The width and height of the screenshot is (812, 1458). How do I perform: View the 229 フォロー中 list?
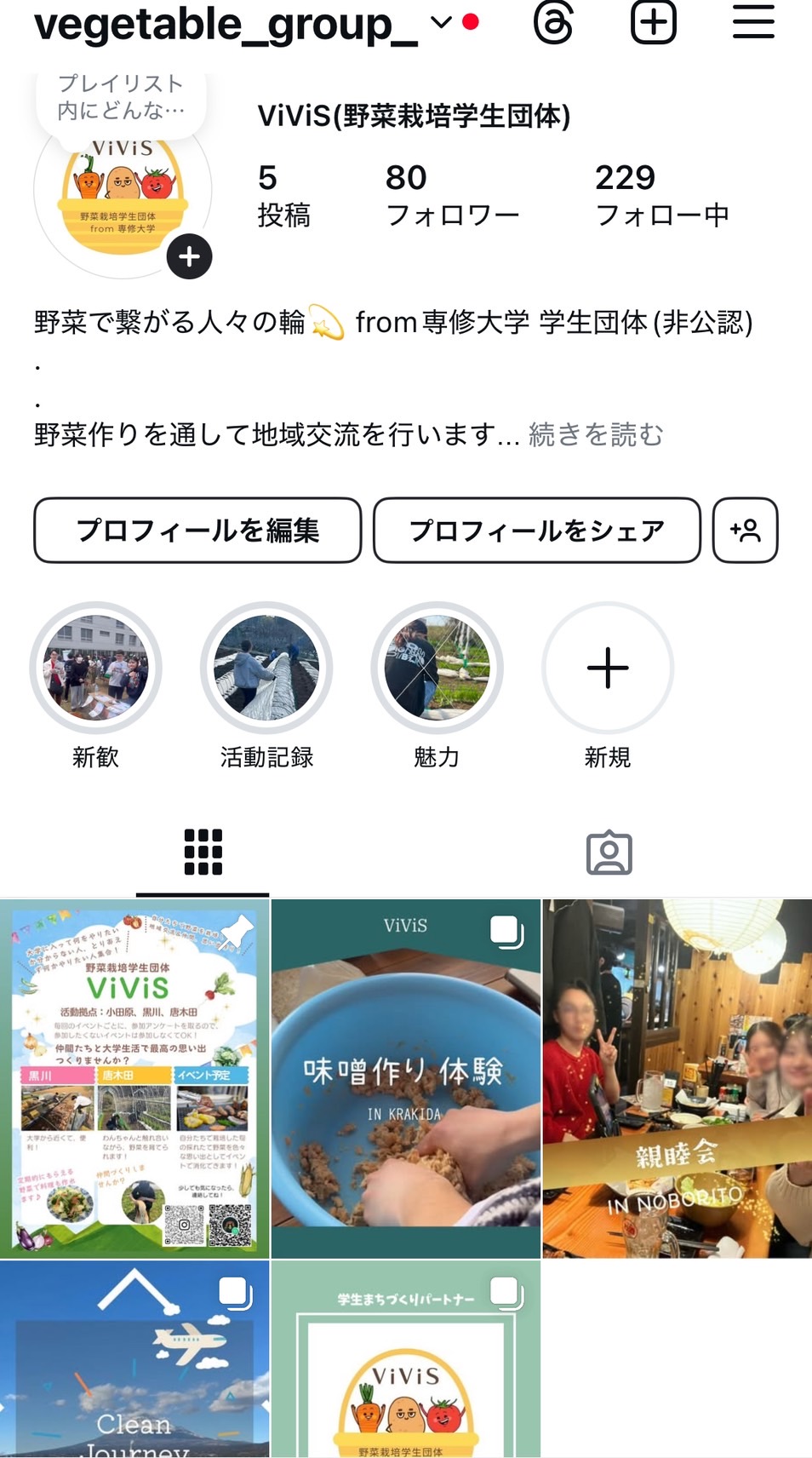tap(661, 196)
